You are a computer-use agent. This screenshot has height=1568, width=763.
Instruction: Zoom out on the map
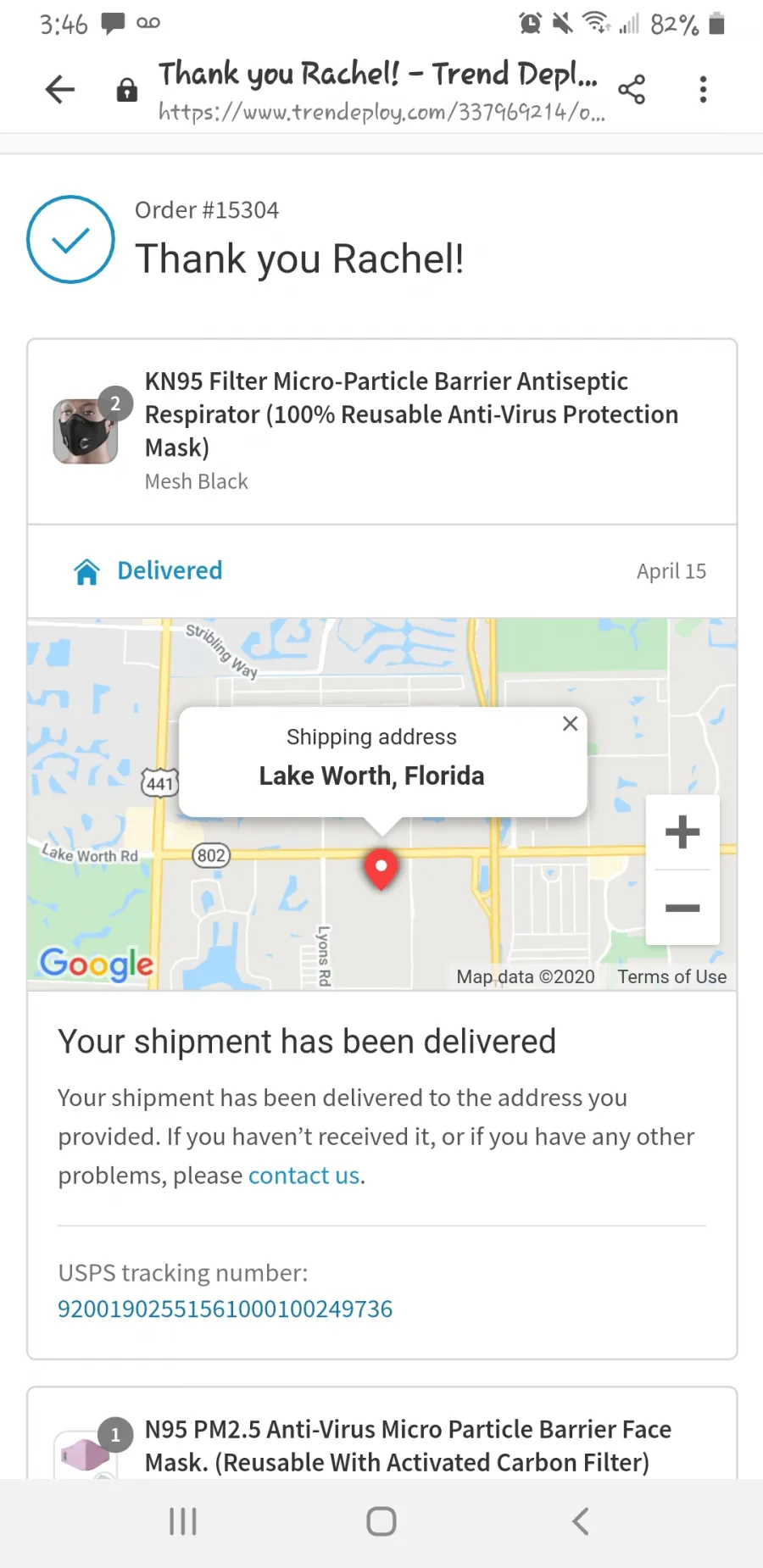(682, 908)
